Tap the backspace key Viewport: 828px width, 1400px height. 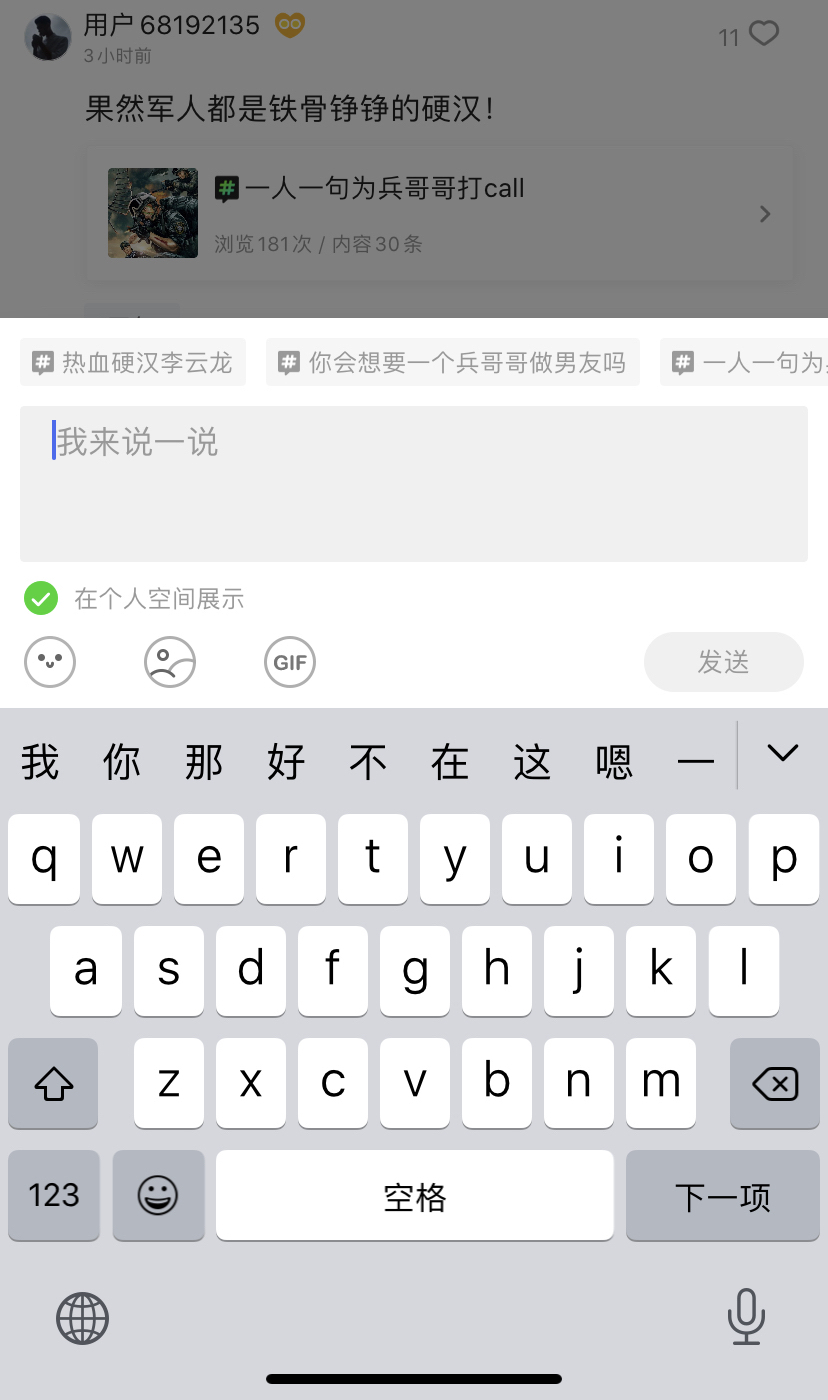[774, 1083]
